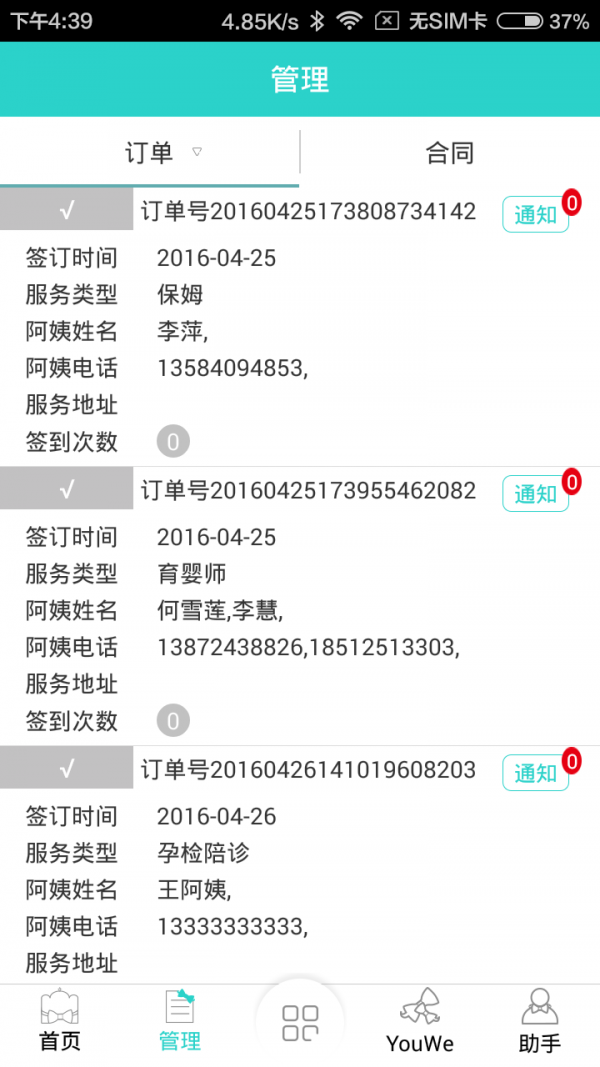Viewport: 600px width, 1067px height.
Task: Switch to the 合同 tab
Action: pos(450,153)
